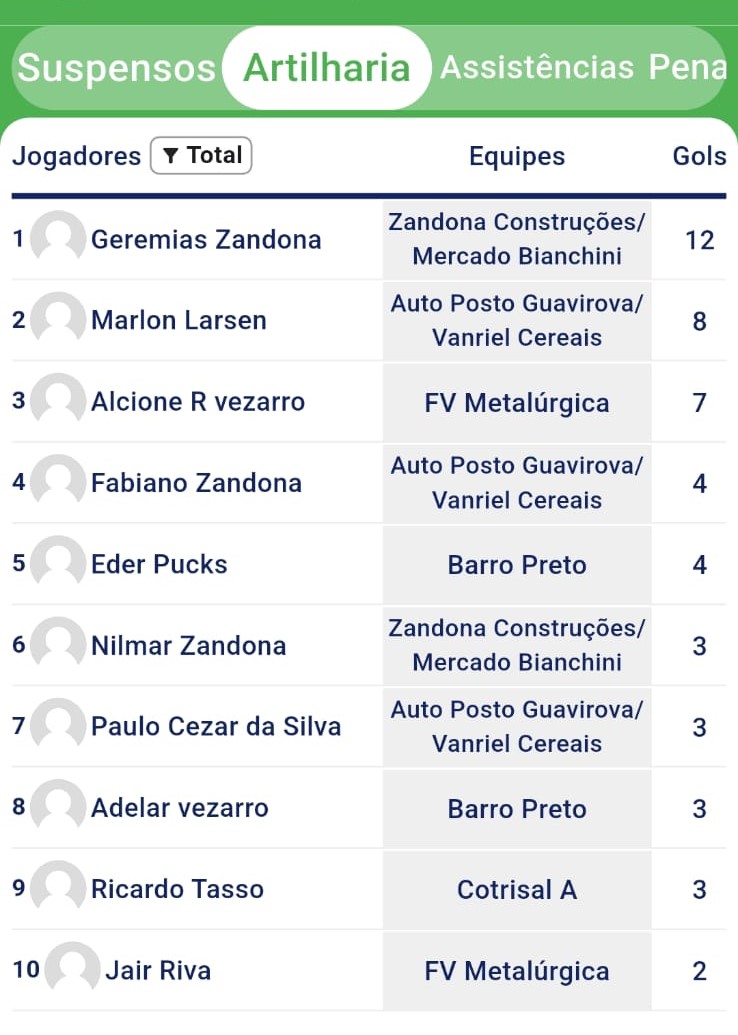Tap the Ricardo Tasso row
The height and width of the screenshot is (1035, 738).
coord(177,889)
